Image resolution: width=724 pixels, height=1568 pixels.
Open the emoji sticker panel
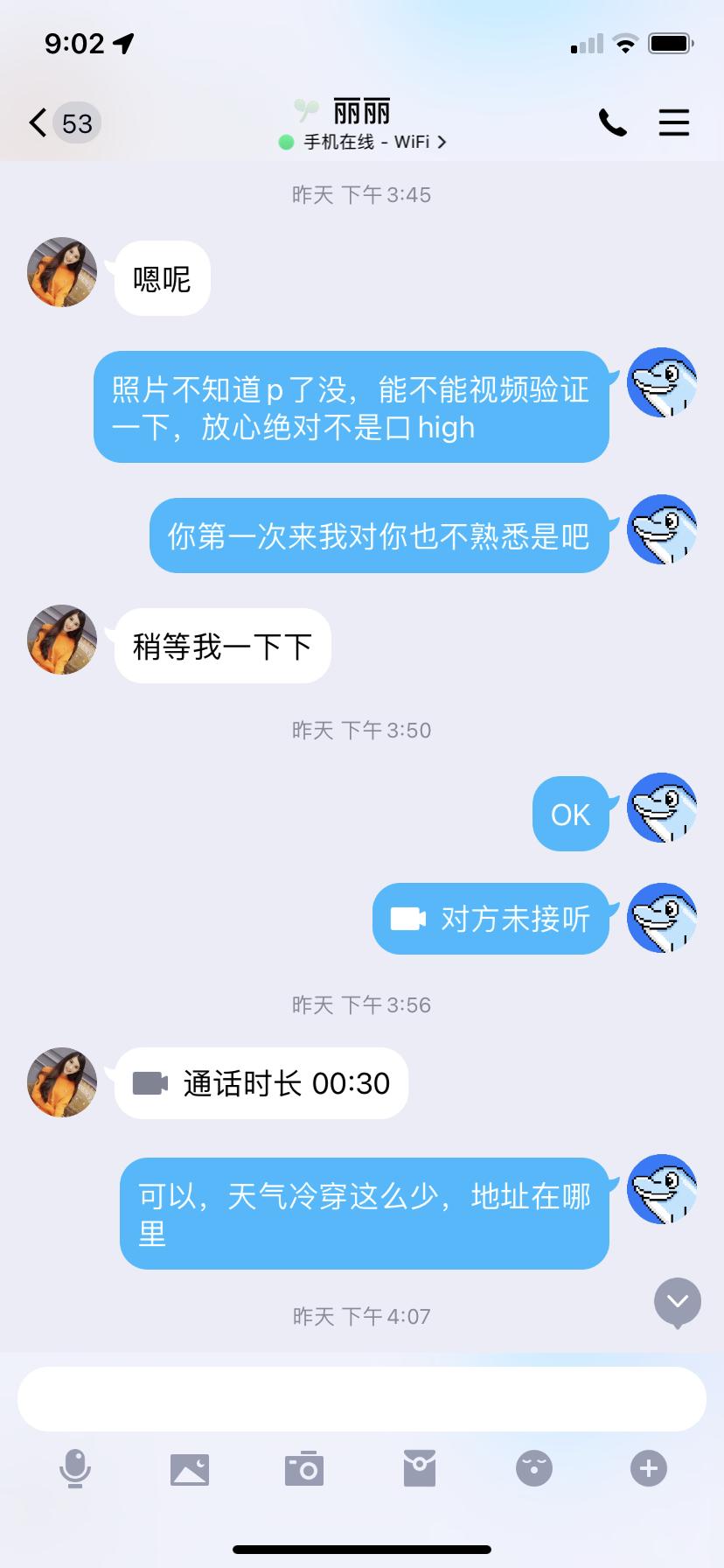[533, 1468]
